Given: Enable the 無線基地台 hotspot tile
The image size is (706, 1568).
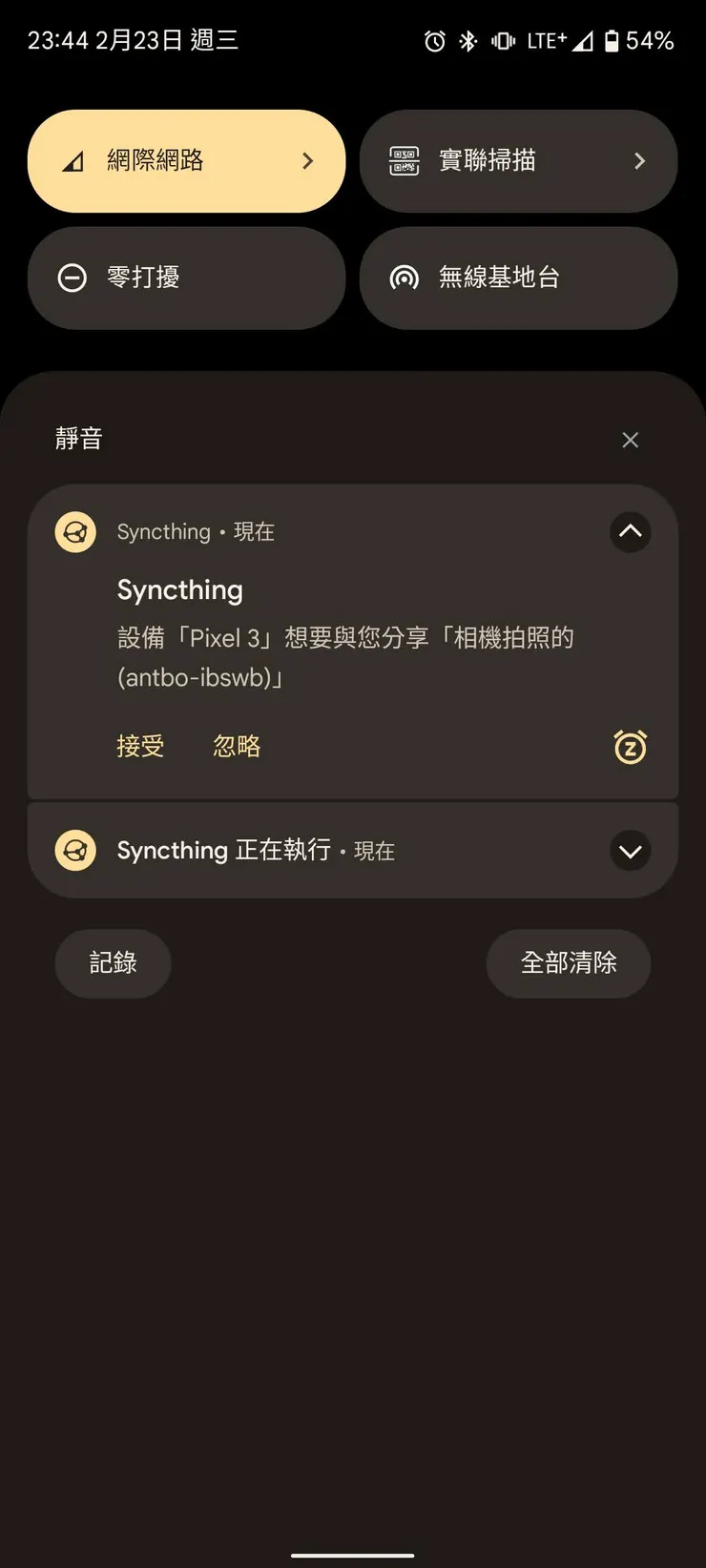Looking at the screenshot, I should tap(519, 278).
